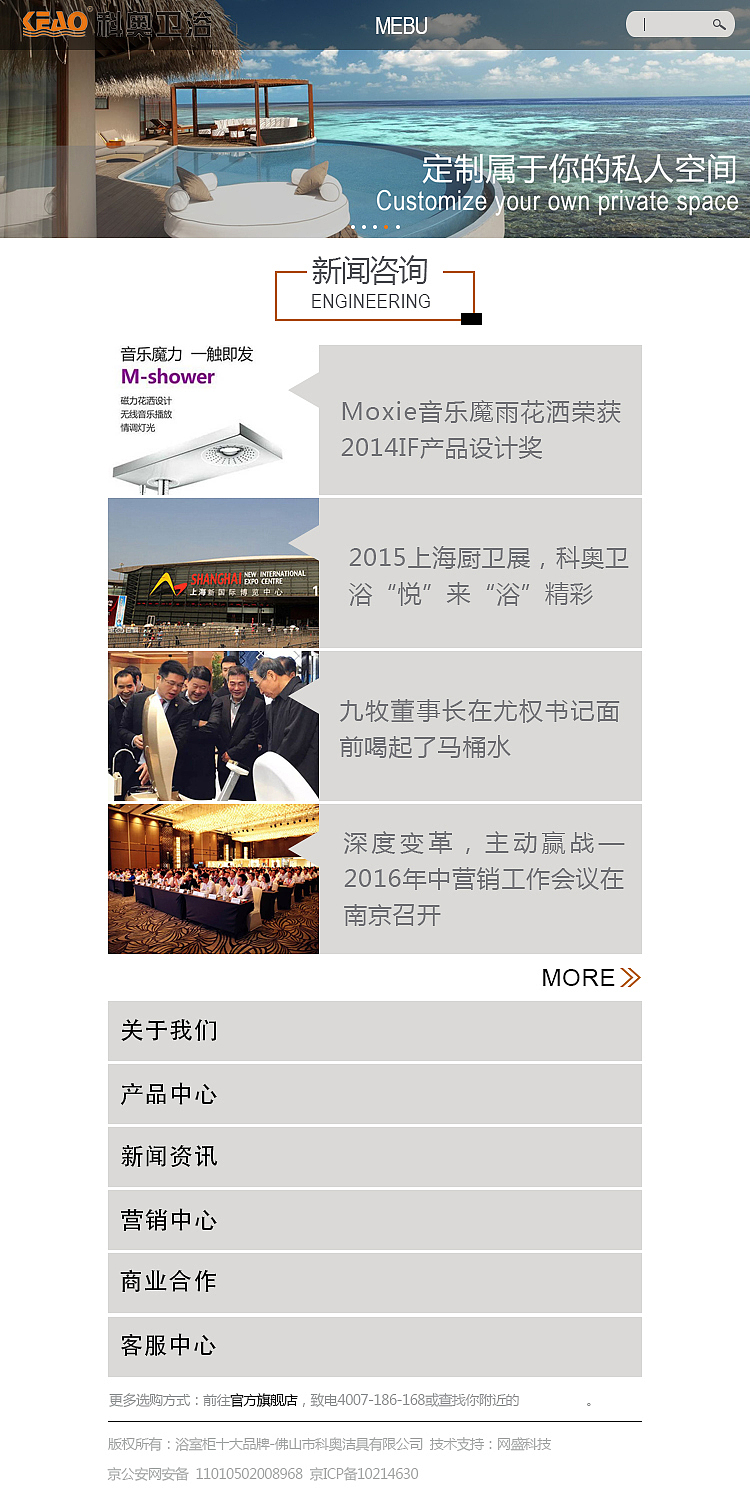This screenshot has width=750, height=1500.
Task: Open the 九牧董事长 马桶水 article
Action: point(479,728)
